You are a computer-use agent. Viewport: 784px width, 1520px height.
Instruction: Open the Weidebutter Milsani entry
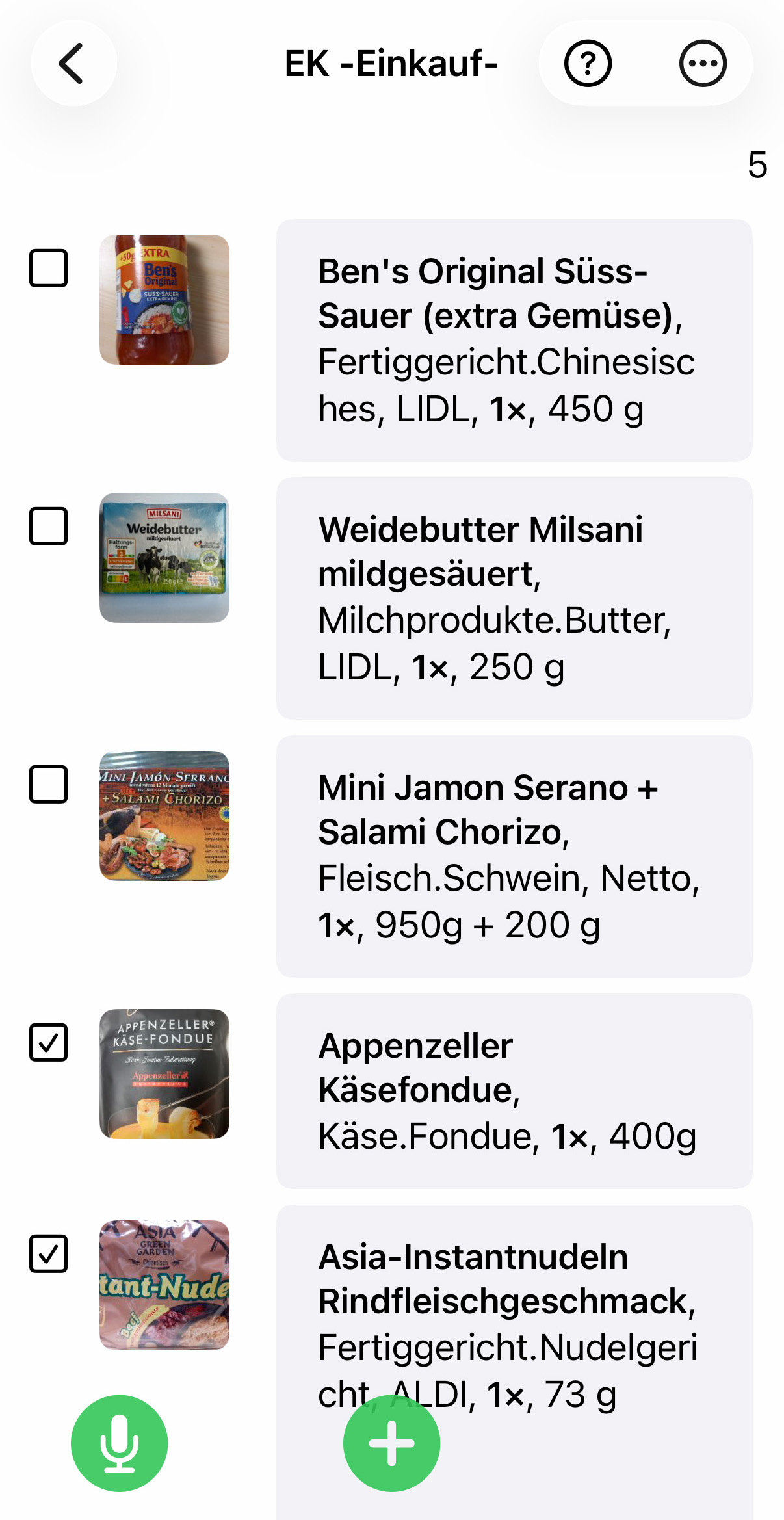[x=514, y=598]
